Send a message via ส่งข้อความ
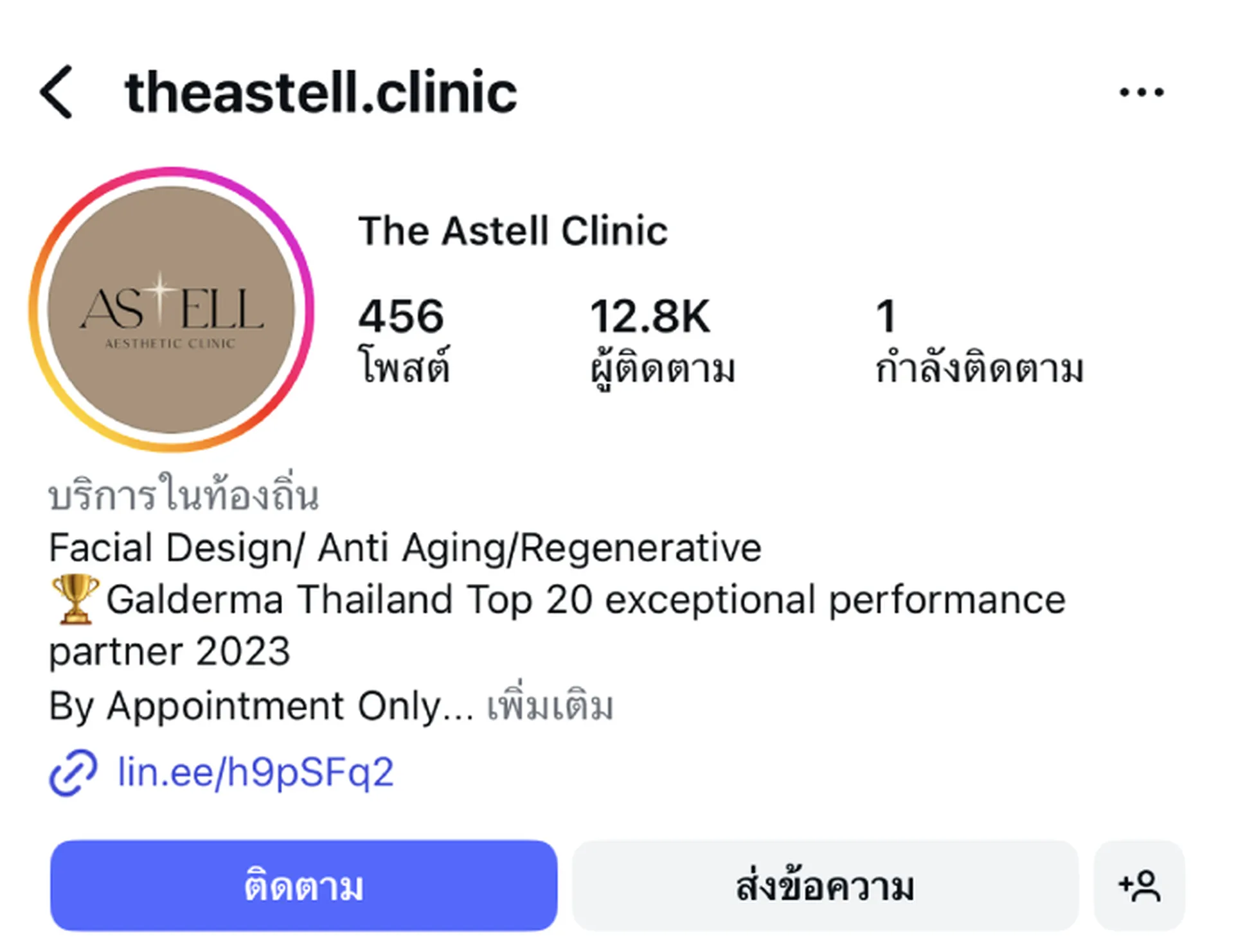 pos(825,886)
